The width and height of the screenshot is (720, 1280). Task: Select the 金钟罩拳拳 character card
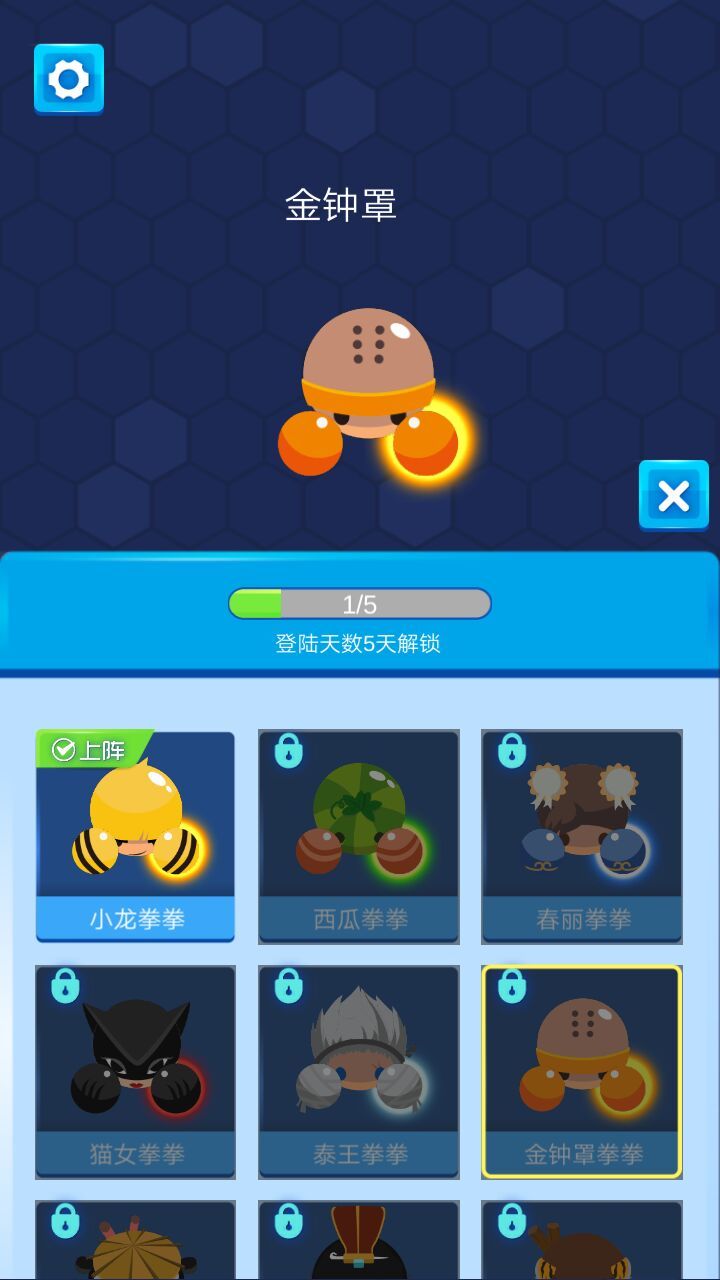point(581,1070)
